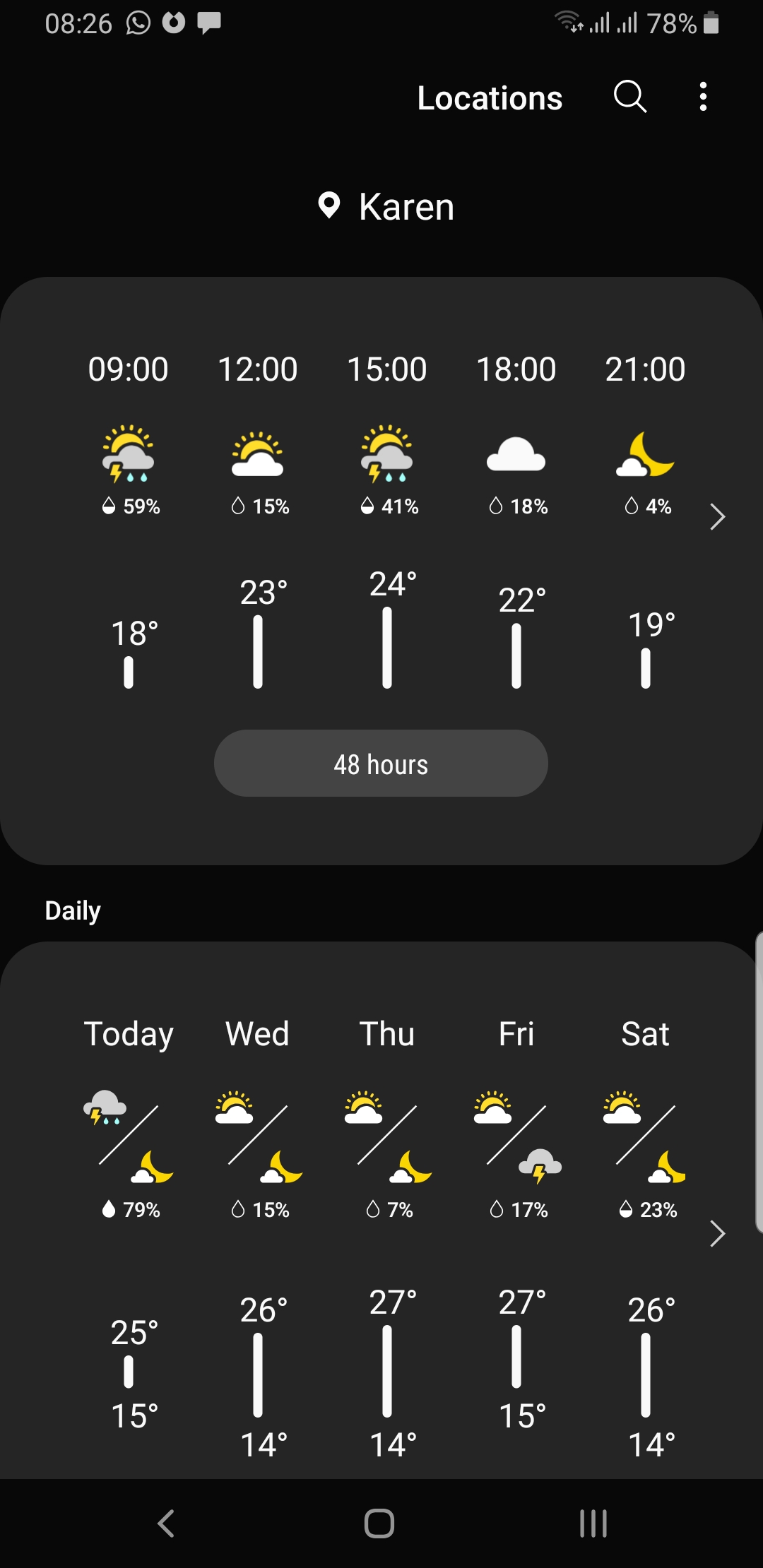Tap the arrow after Saturday's forecast

click(x=717, y=1233)
